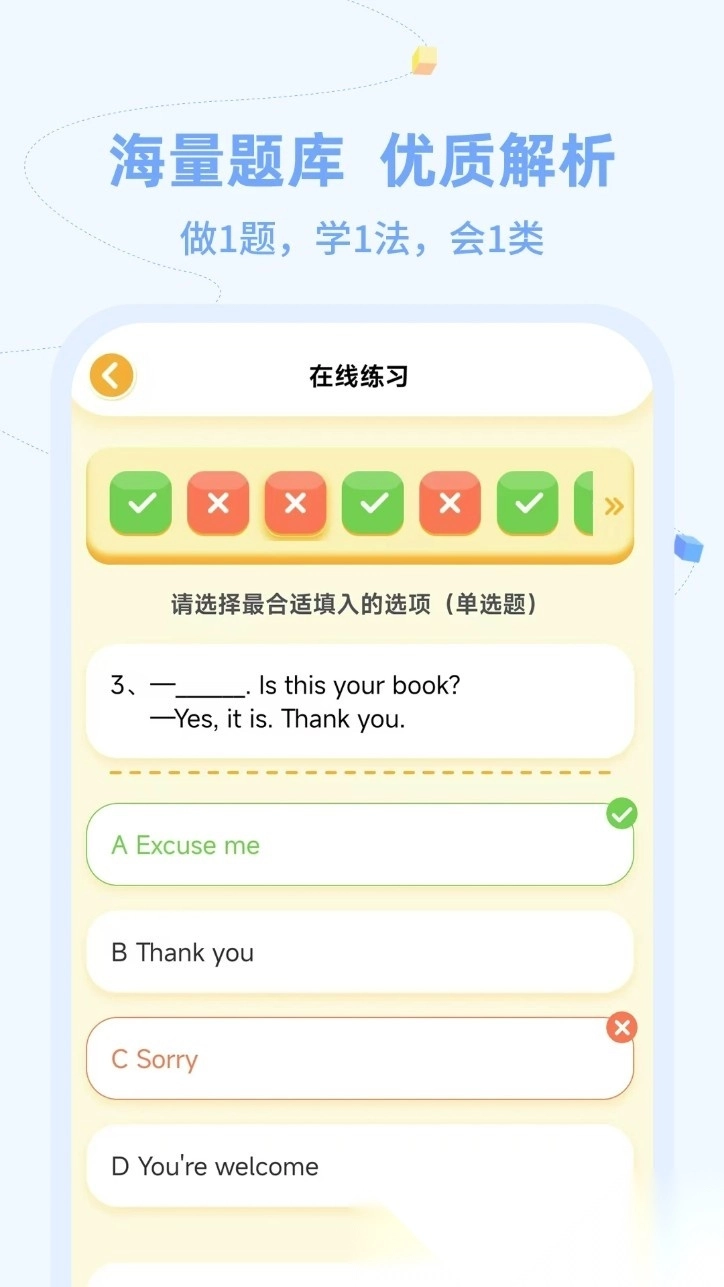
Task: Tap the dashed divider under the question
Action: click(x=360, y=772)
